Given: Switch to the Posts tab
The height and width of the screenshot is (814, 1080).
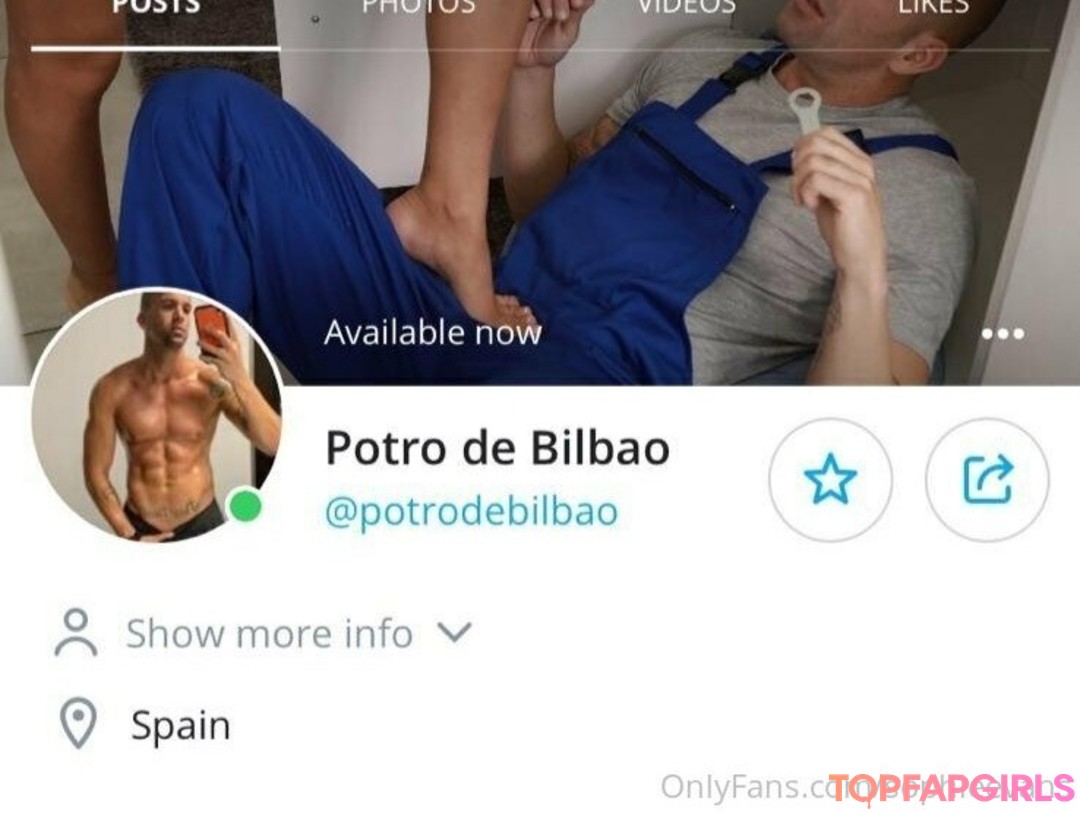Looking at the screenshot, I should click(155, 8).
